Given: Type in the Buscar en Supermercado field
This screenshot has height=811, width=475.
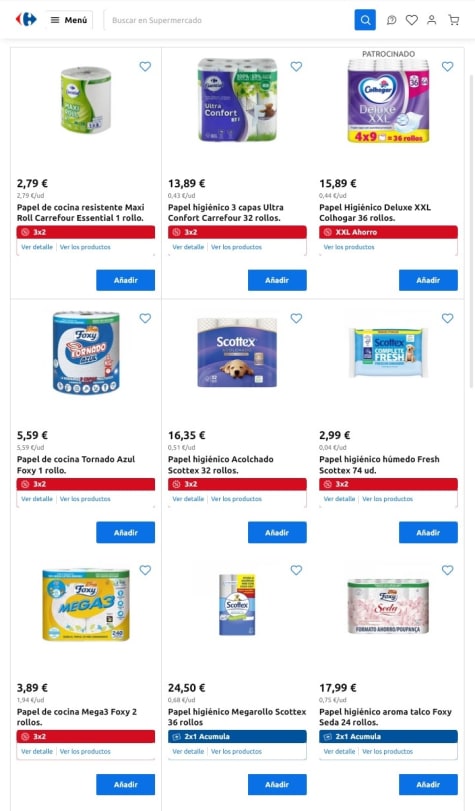Looking at the screenshot, I should (x=228, y=20).
